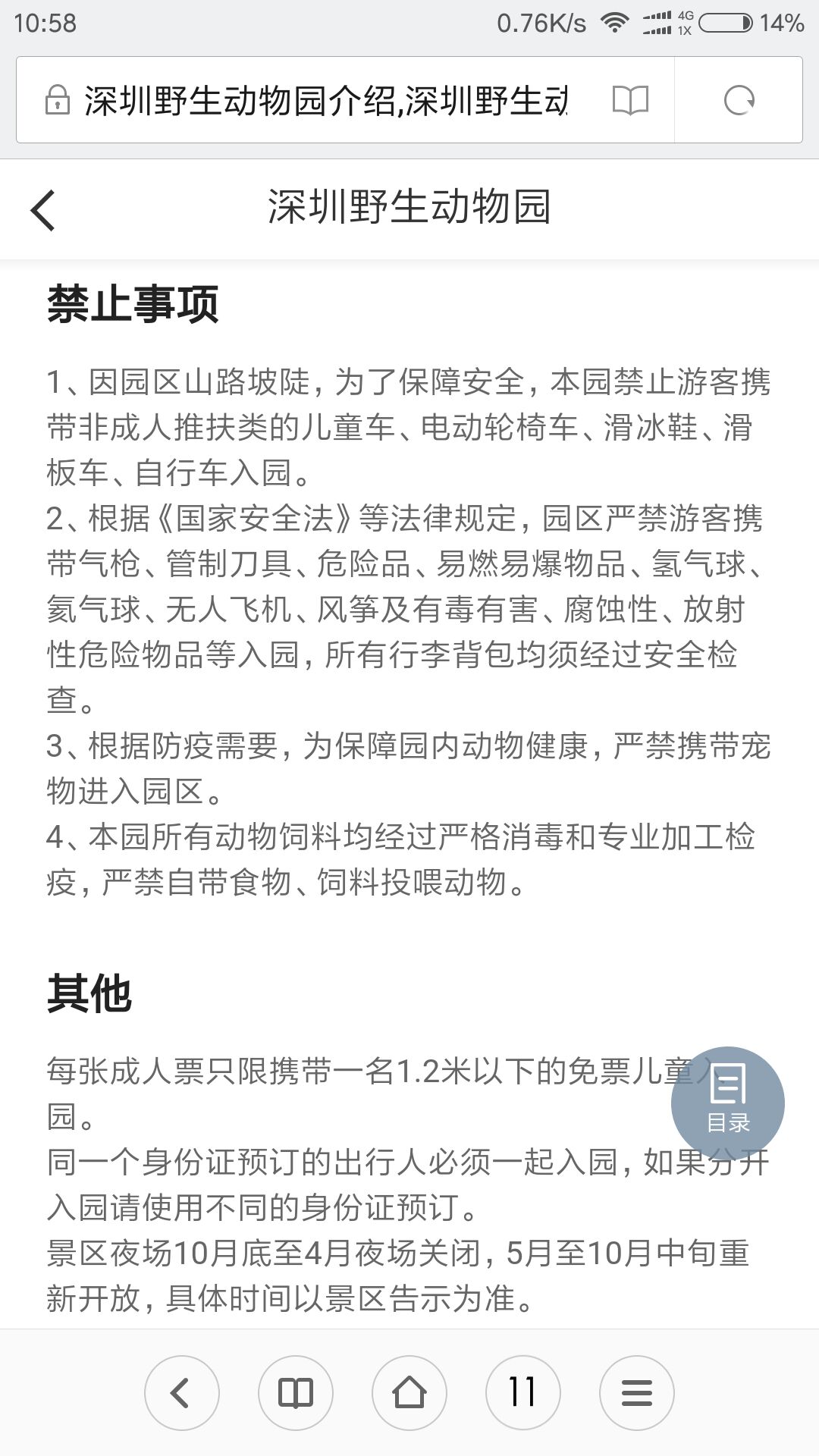Screen dimensions: 819x1456
Task: Enable reader mode via book icon in address bar
Action: click(x=630, y=100)
